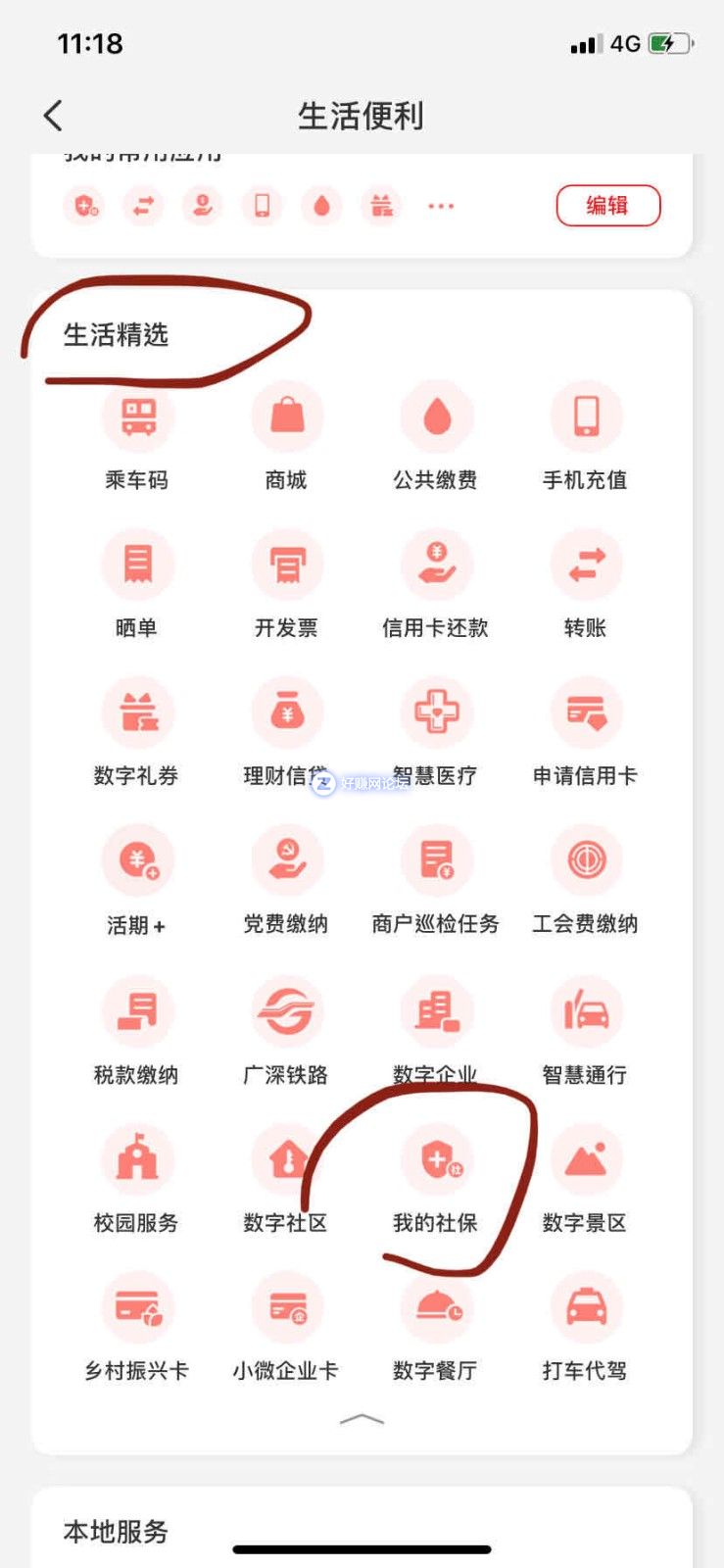Collapse the 生活精选 grid with the up chevron
The height and width of the screenshot is (1568, 724).
(362, 1419)
